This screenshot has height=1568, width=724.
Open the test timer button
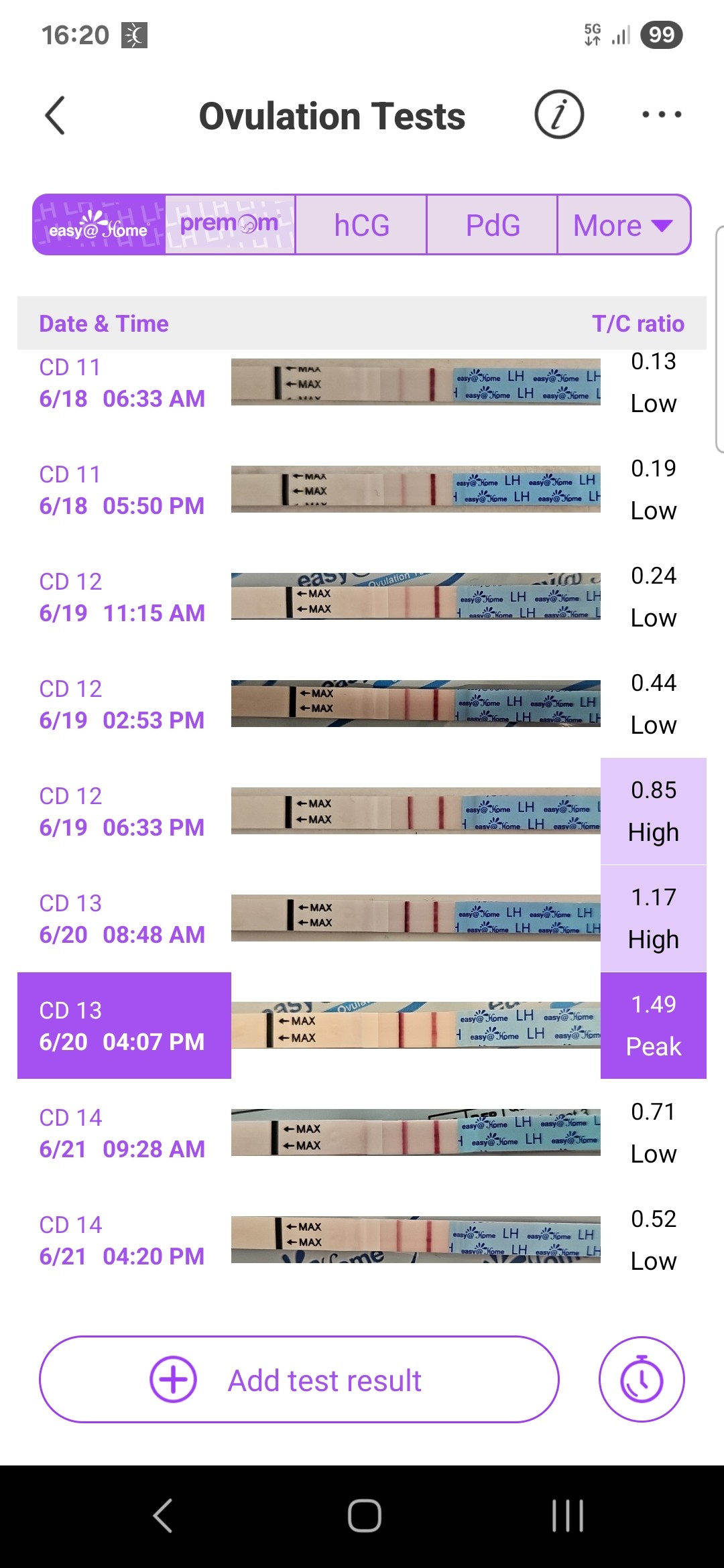pyautogui.click(x=642, y=1380)
